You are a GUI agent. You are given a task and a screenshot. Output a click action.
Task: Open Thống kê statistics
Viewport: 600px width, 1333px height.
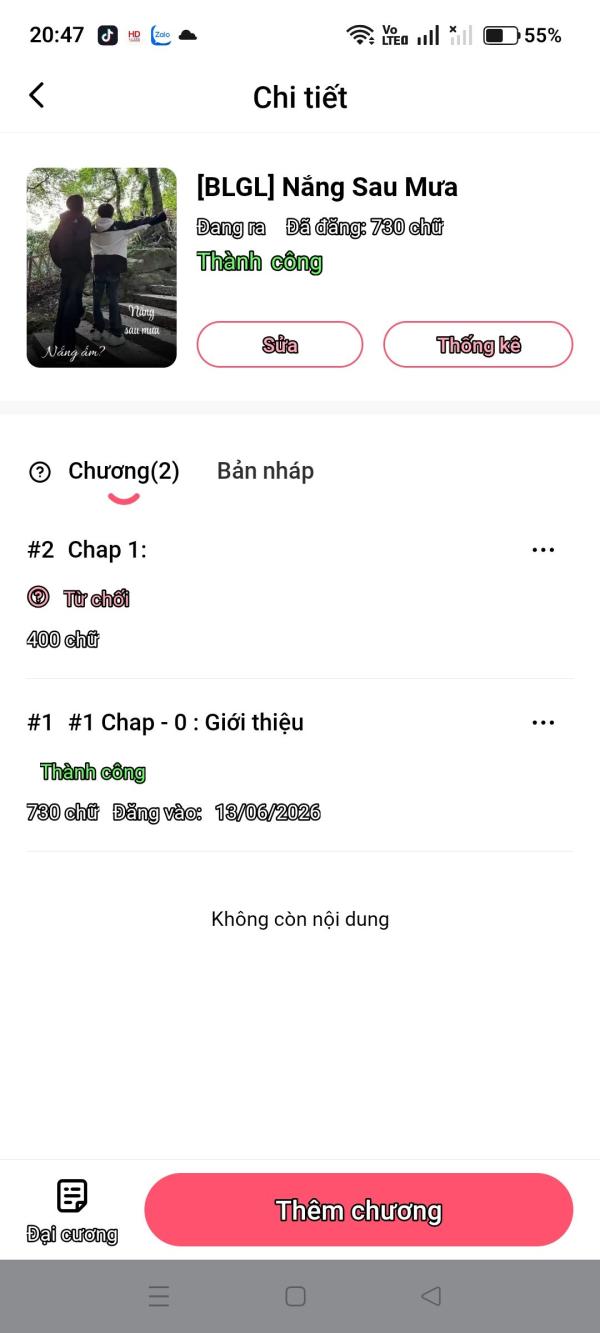tap(478, 345)
